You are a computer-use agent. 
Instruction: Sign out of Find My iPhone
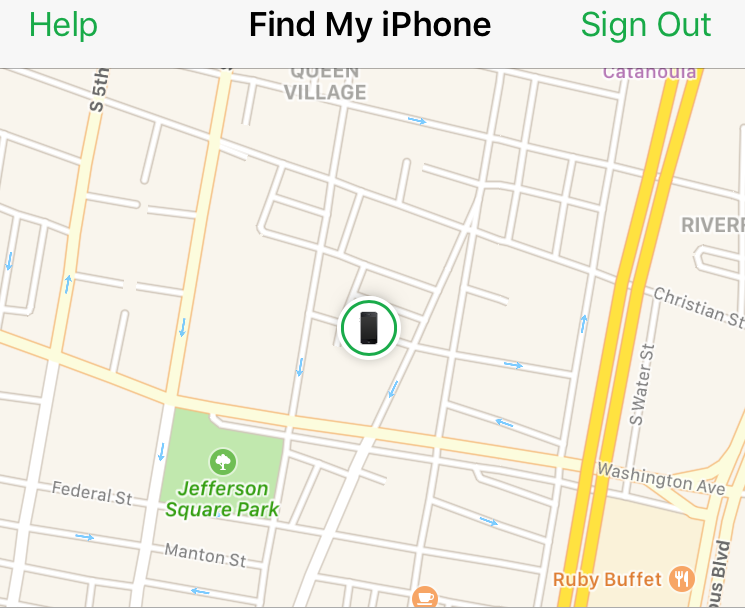pos(646,25)
